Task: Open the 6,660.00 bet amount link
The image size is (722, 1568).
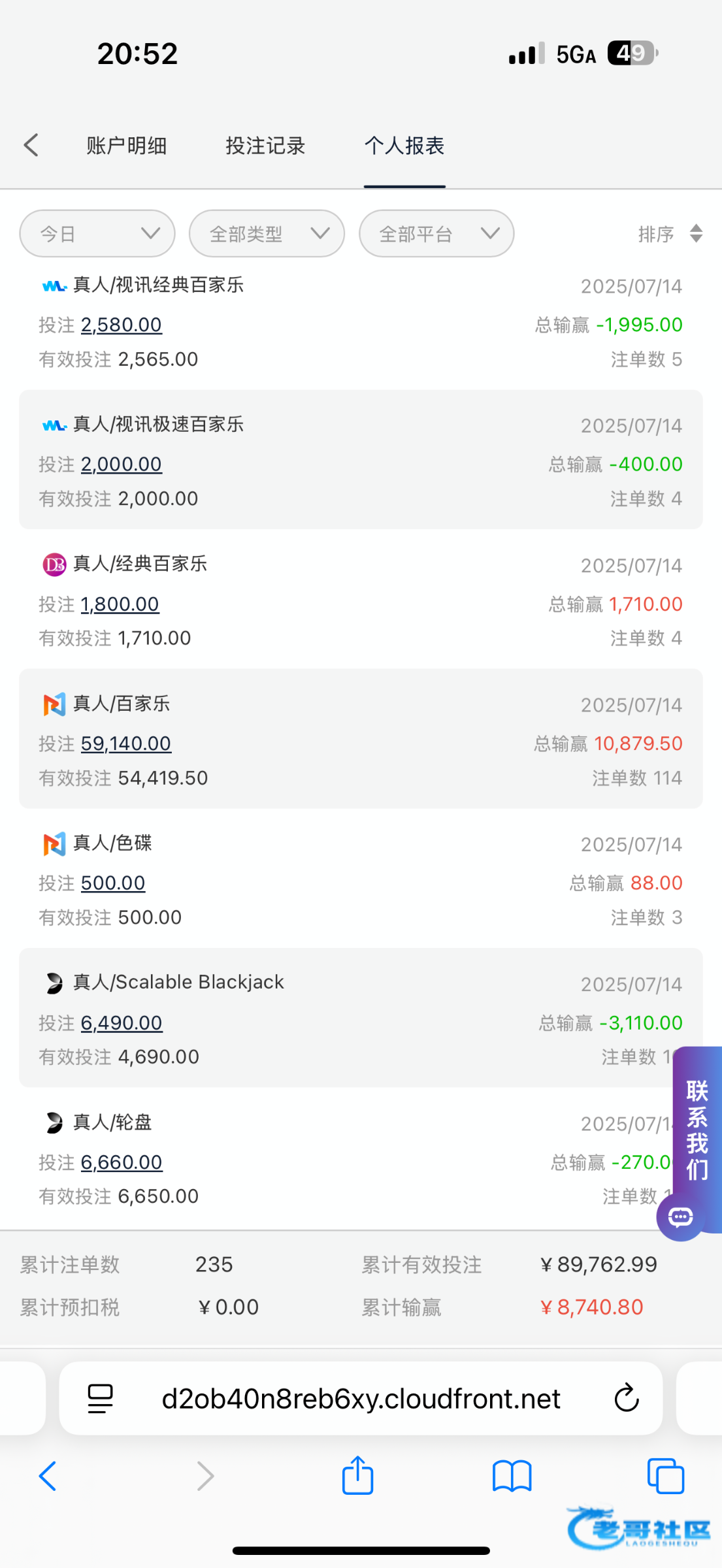Action: [122, 1162]
